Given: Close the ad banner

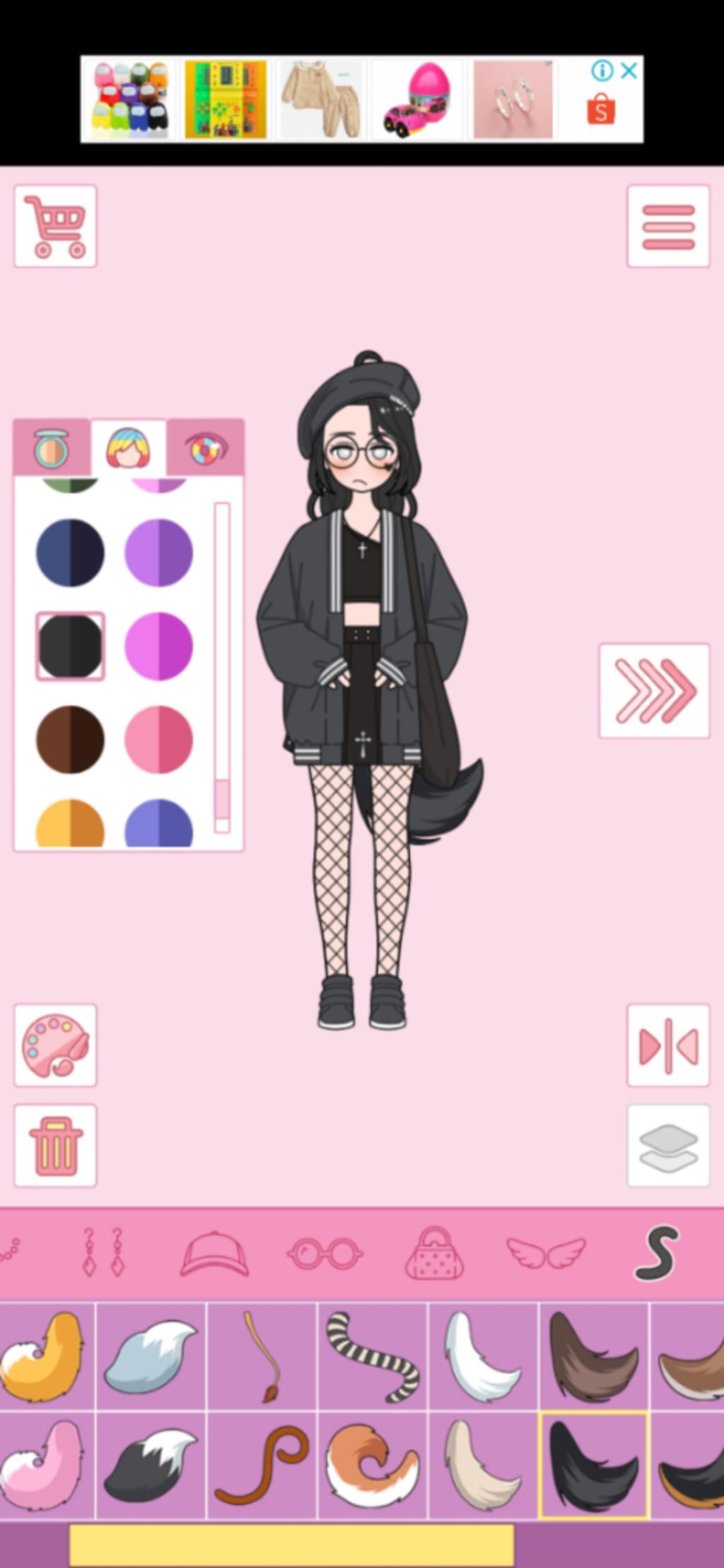Looking at the screenshot, I should [629, 70].
